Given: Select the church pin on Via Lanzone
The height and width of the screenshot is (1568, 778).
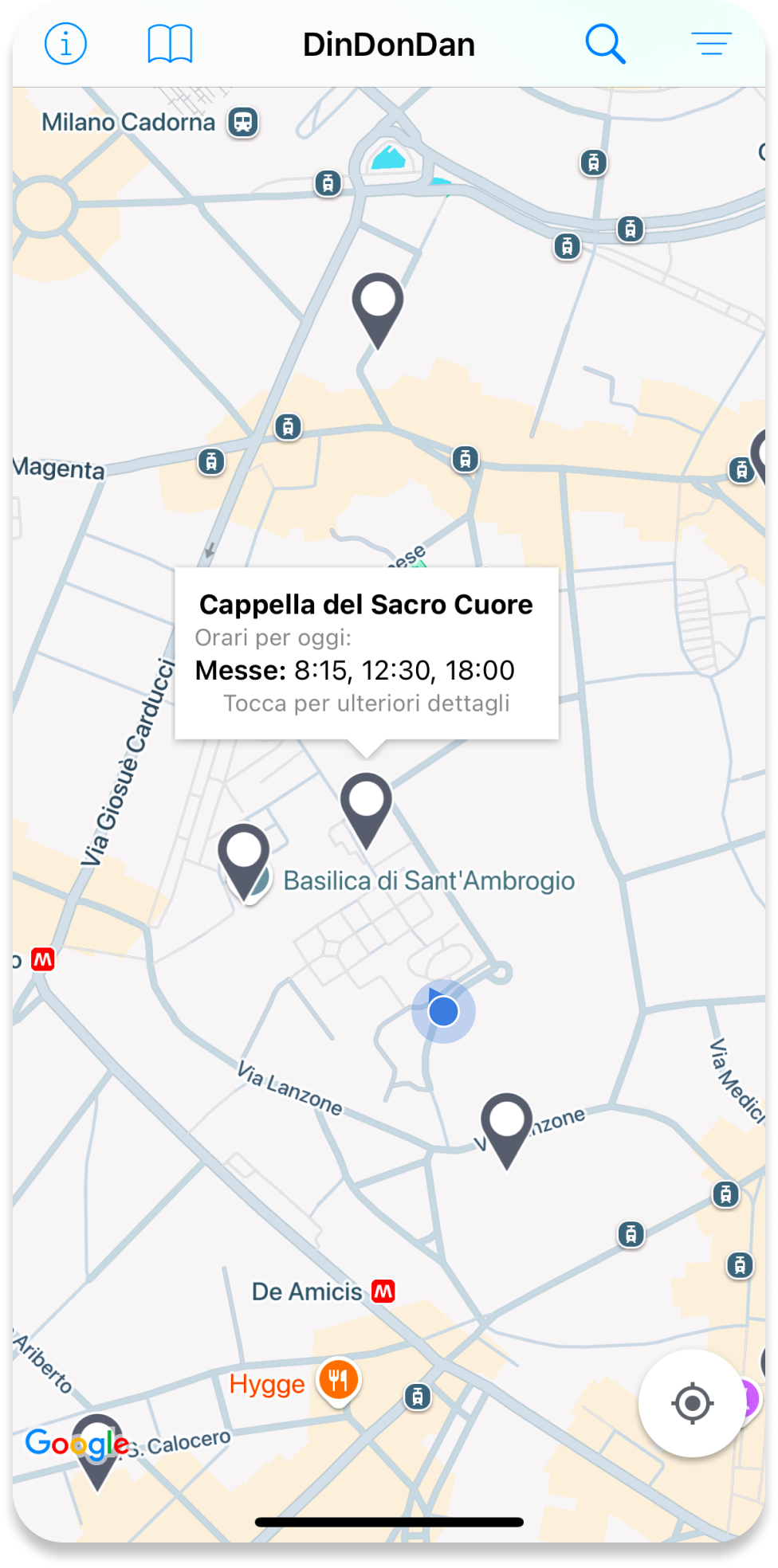Looking at the screenshot, I should tap(507, 1123).
